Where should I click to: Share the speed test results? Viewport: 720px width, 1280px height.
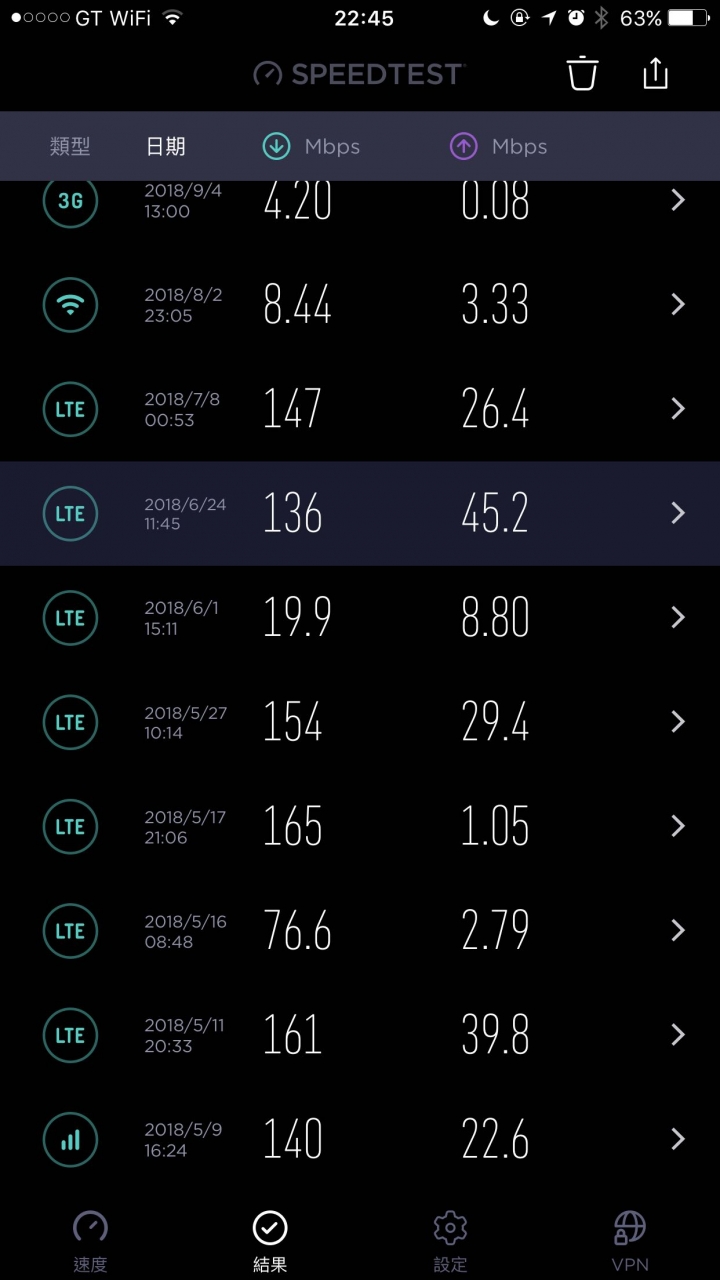655,74
